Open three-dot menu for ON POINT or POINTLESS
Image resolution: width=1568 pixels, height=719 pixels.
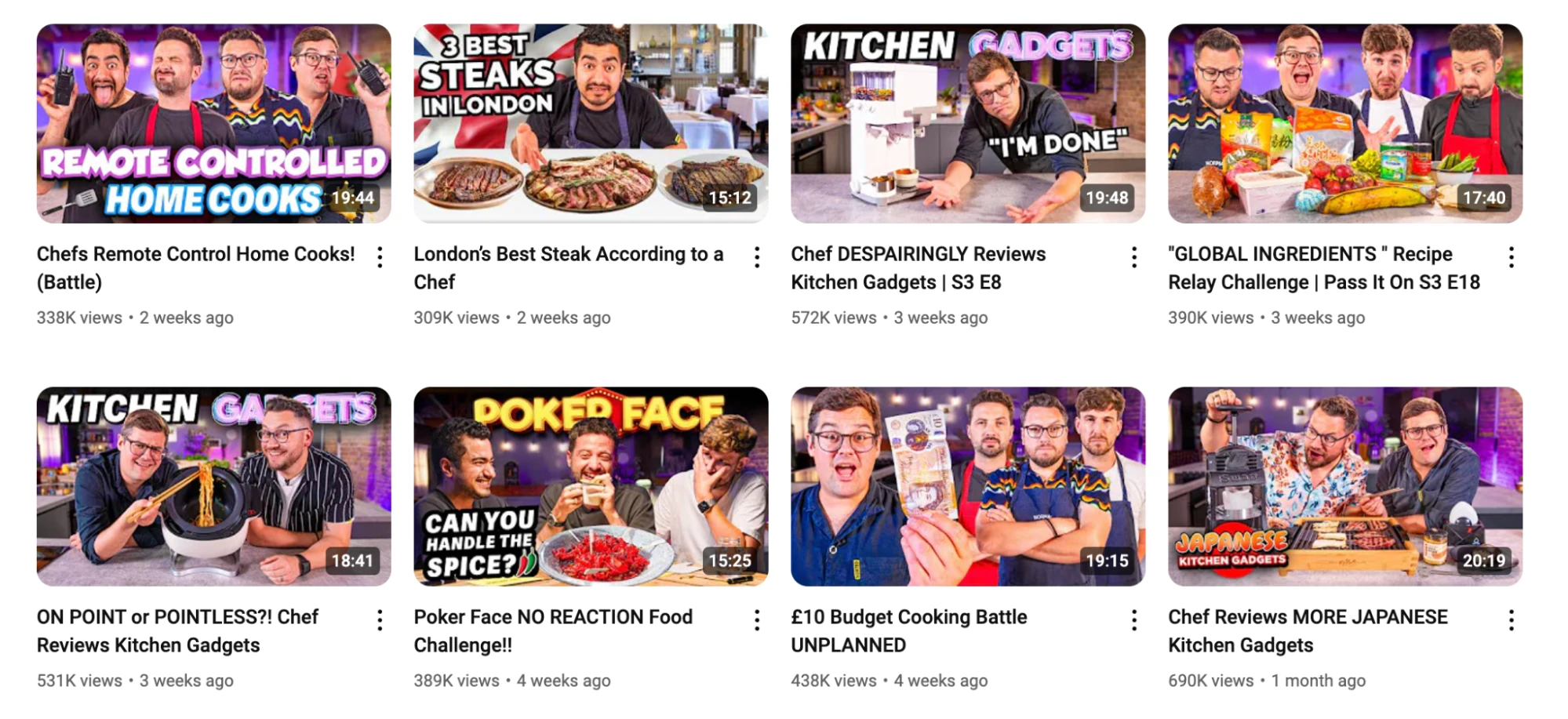380,620
